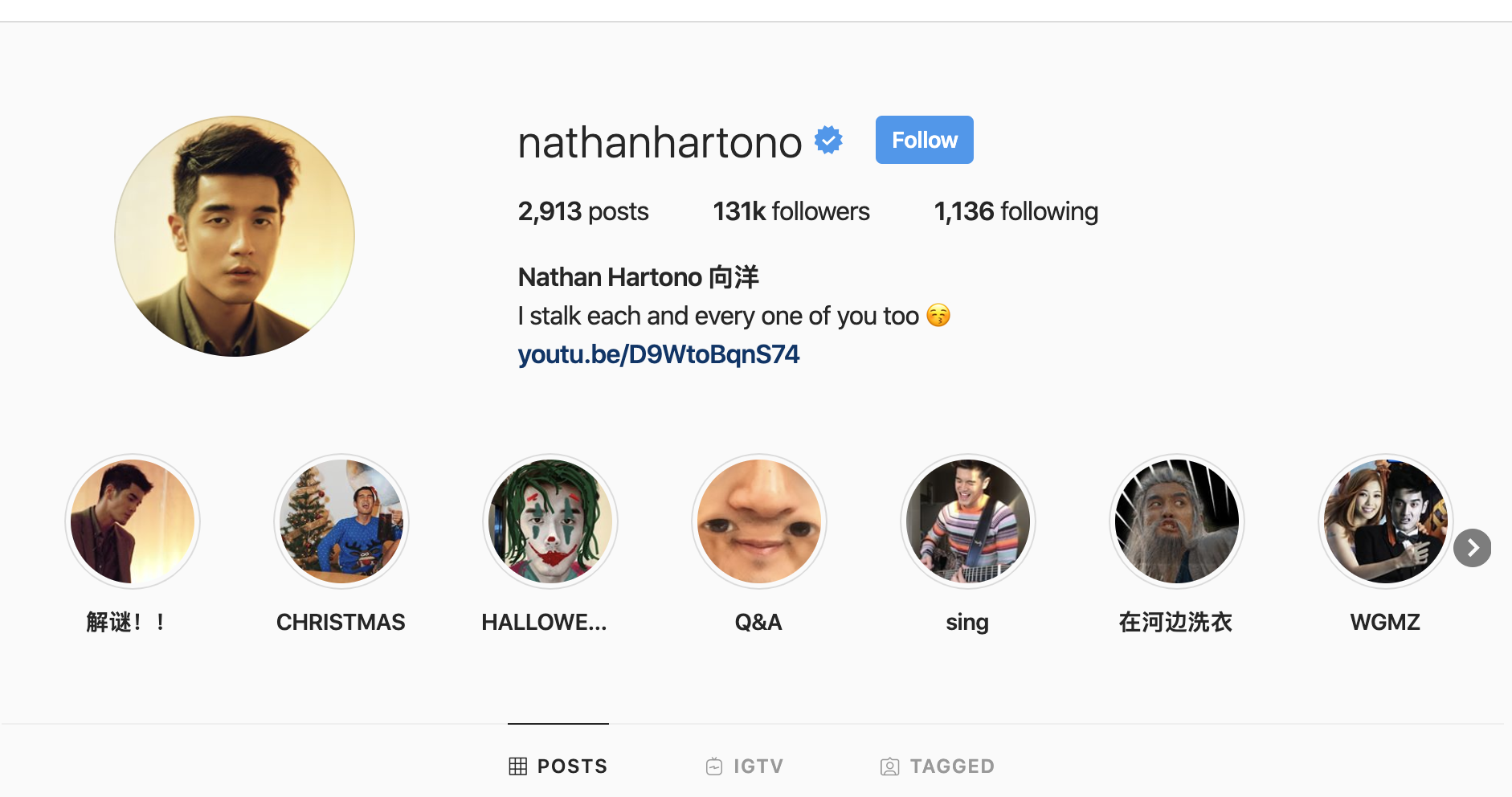Viewport: 1512px width, 797px height.
Task: View the 131k followers list
Action: click(x=791, y=211)
